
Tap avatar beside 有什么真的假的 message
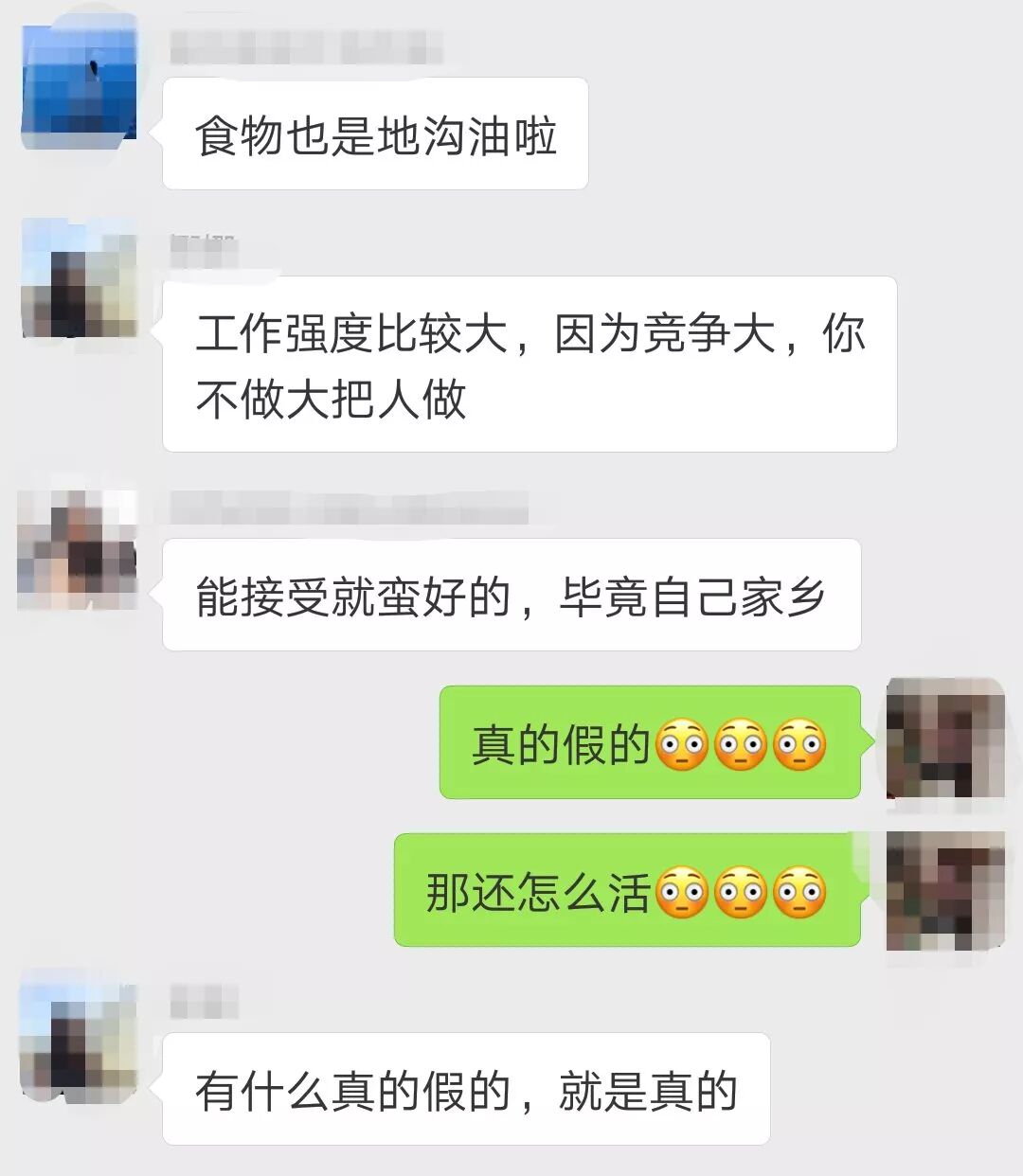pos(80,1042)
